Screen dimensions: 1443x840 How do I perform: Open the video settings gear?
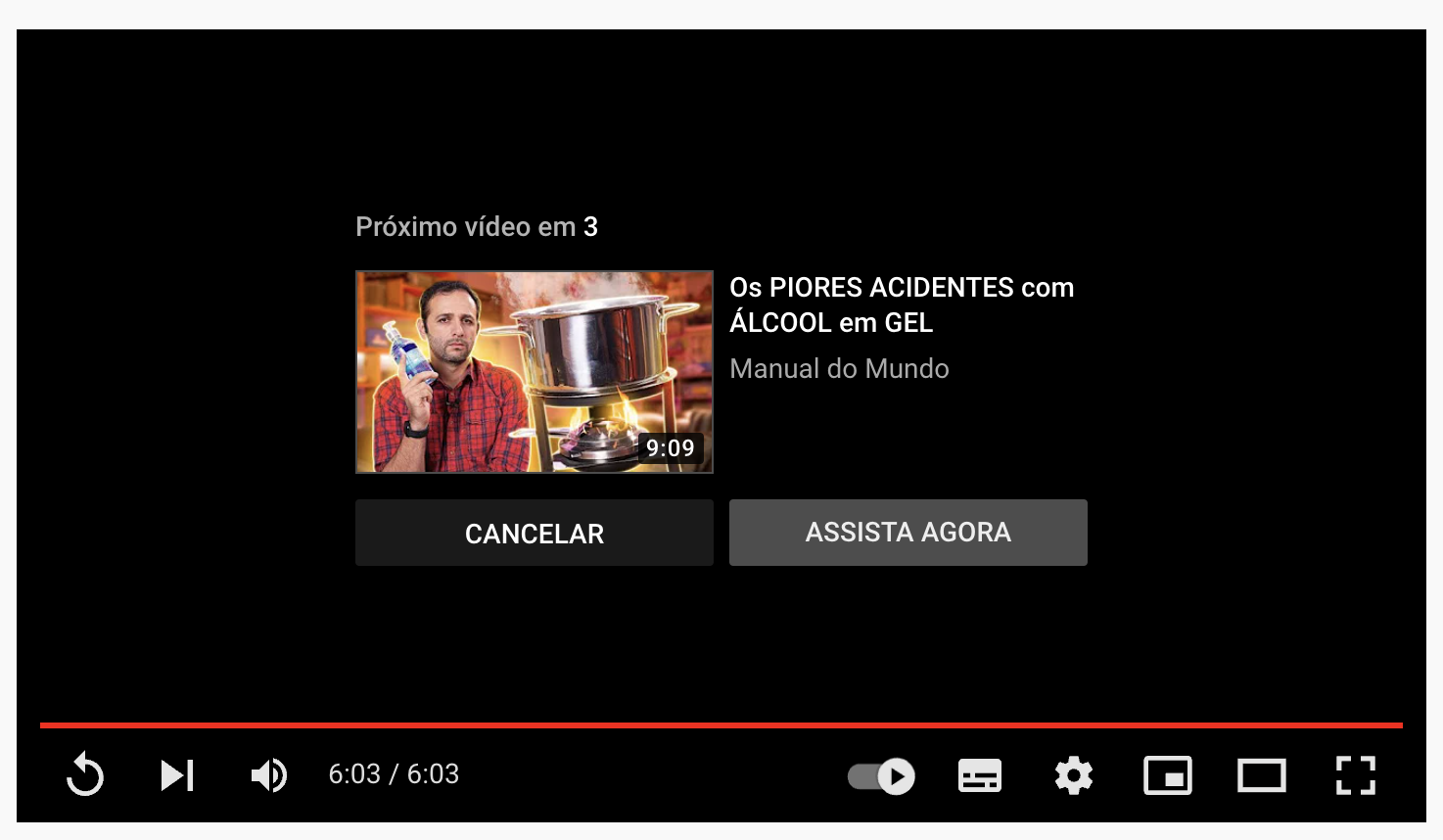coord(1073,775)
